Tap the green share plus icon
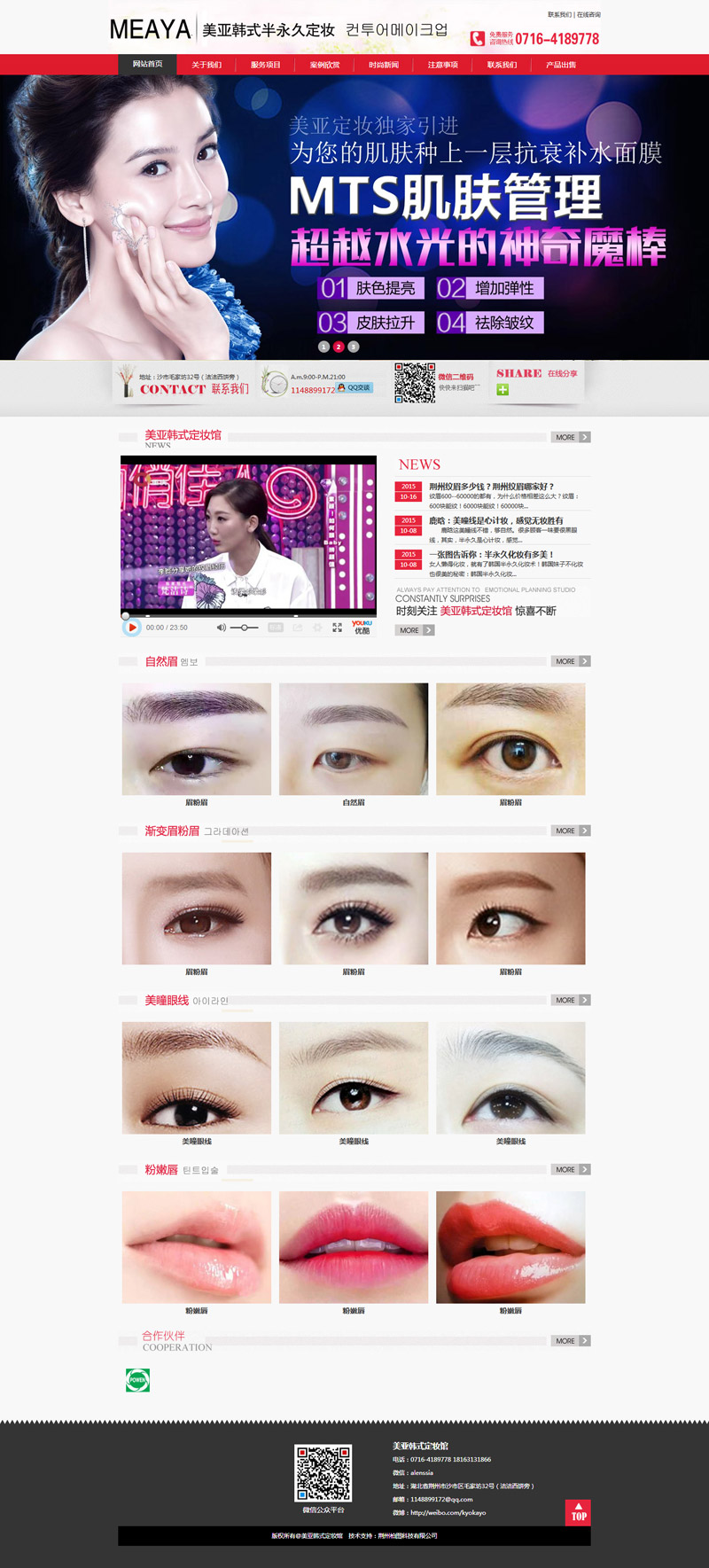The width and height of the screenshot is (709, 1568). pyautogui.click(x=503, y=390)
